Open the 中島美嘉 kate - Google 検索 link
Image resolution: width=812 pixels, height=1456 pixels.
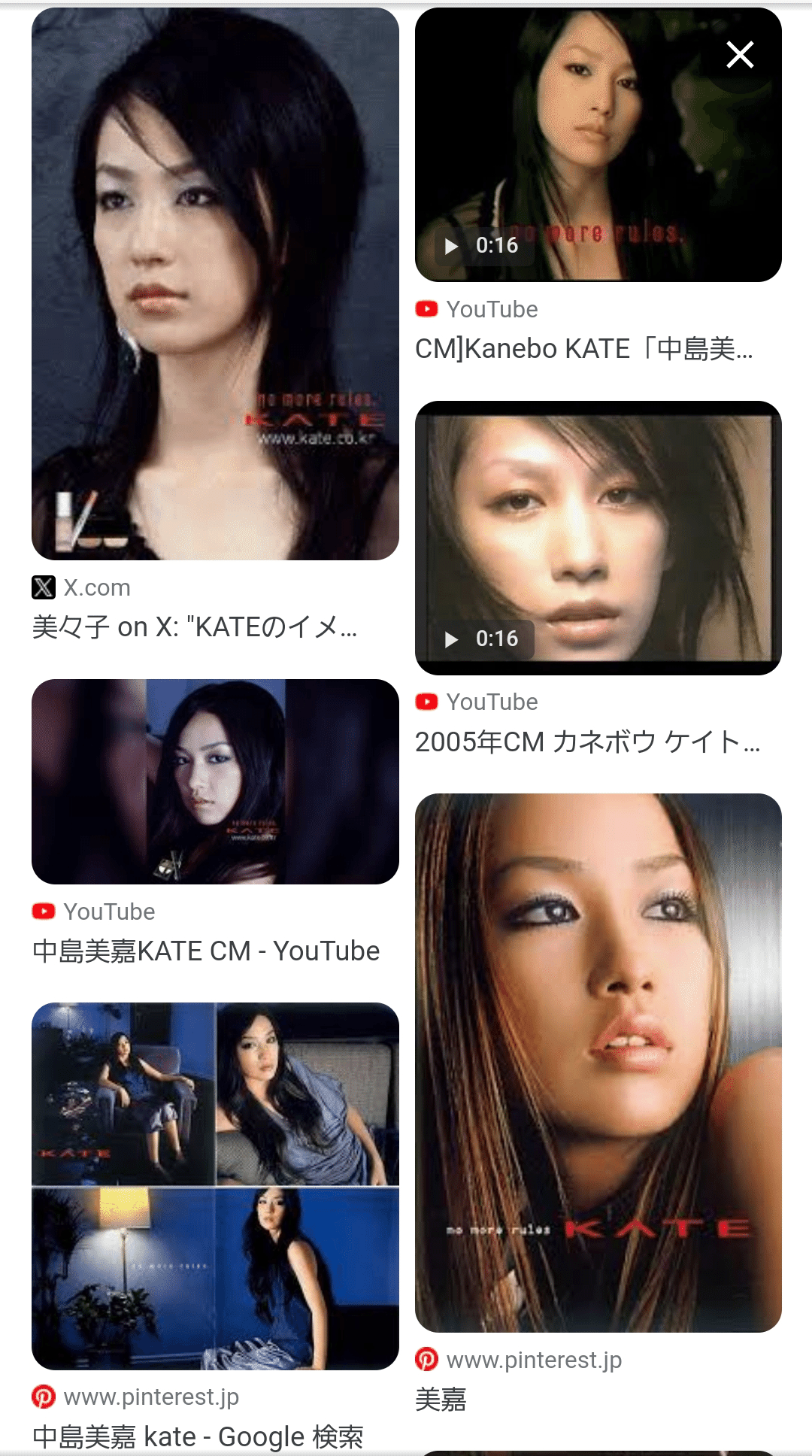pyautogui.click(x=198, y=1435)
